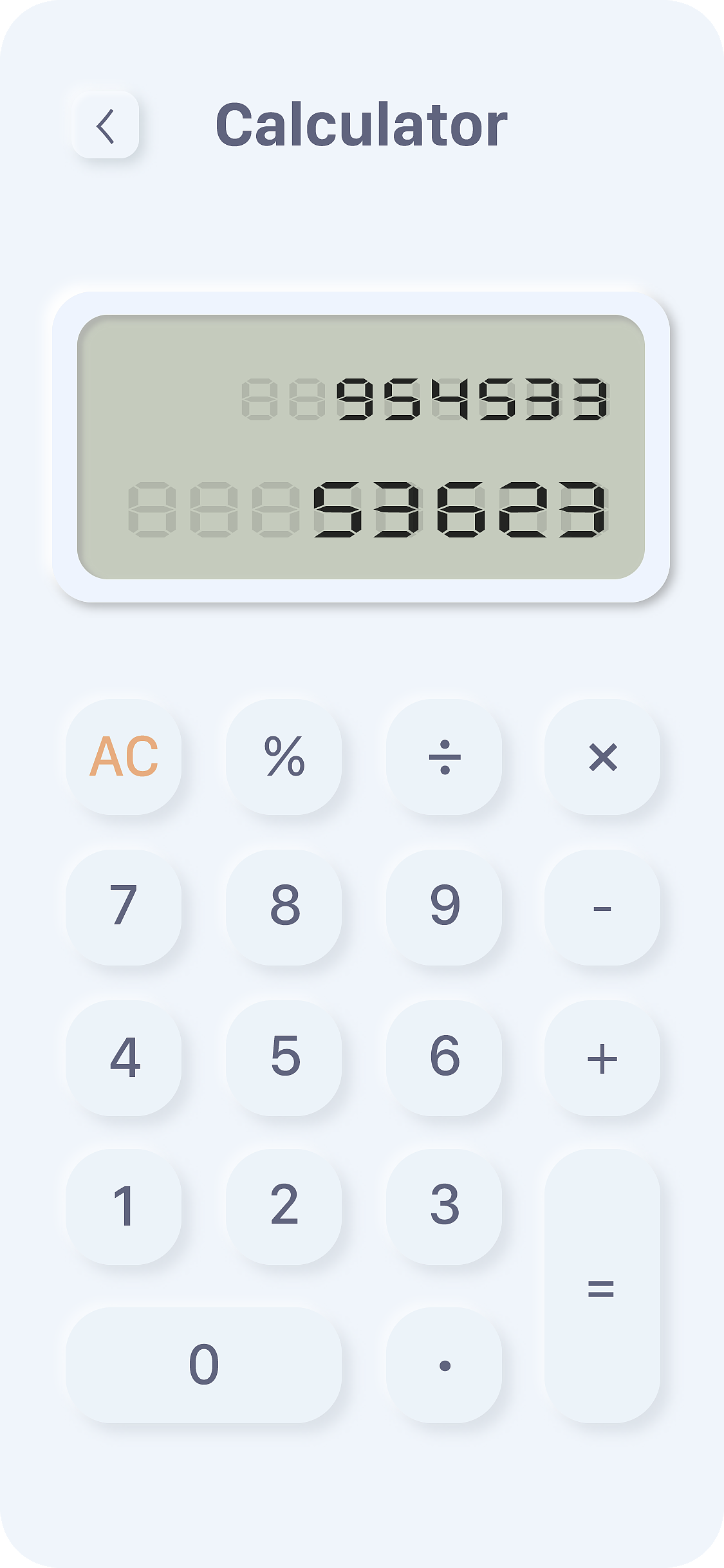Choose the multiply operator
This screenshot has width=724, height=1568.
point(602,757)
